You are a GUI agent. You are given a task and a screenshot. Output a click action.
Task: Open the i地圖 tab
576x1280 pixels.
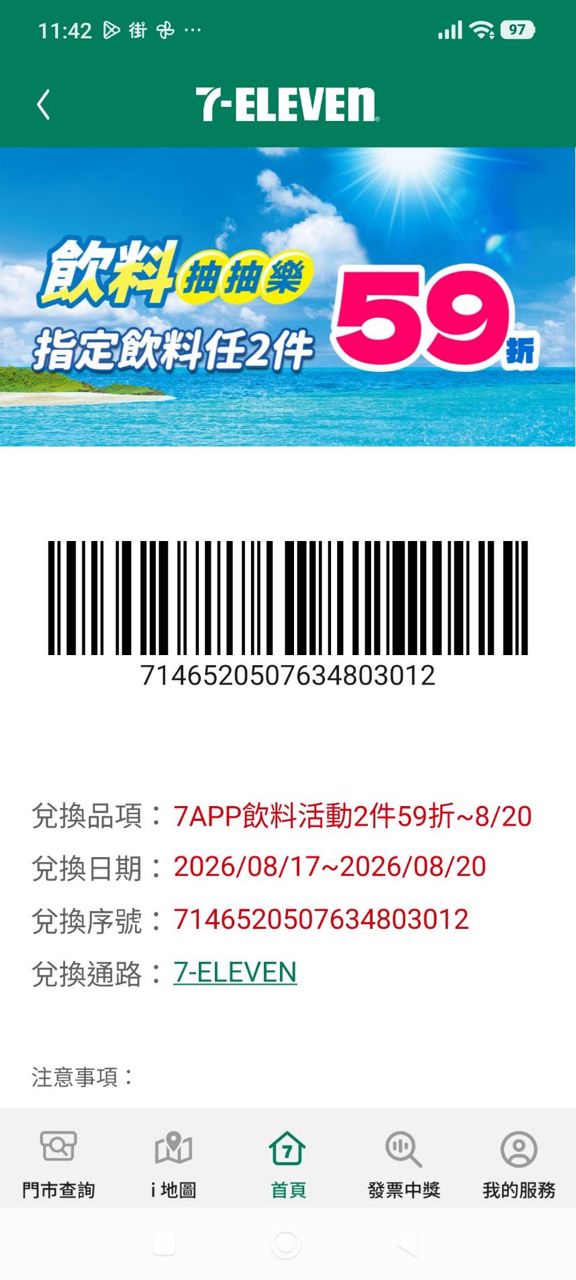click(173, 1164)
